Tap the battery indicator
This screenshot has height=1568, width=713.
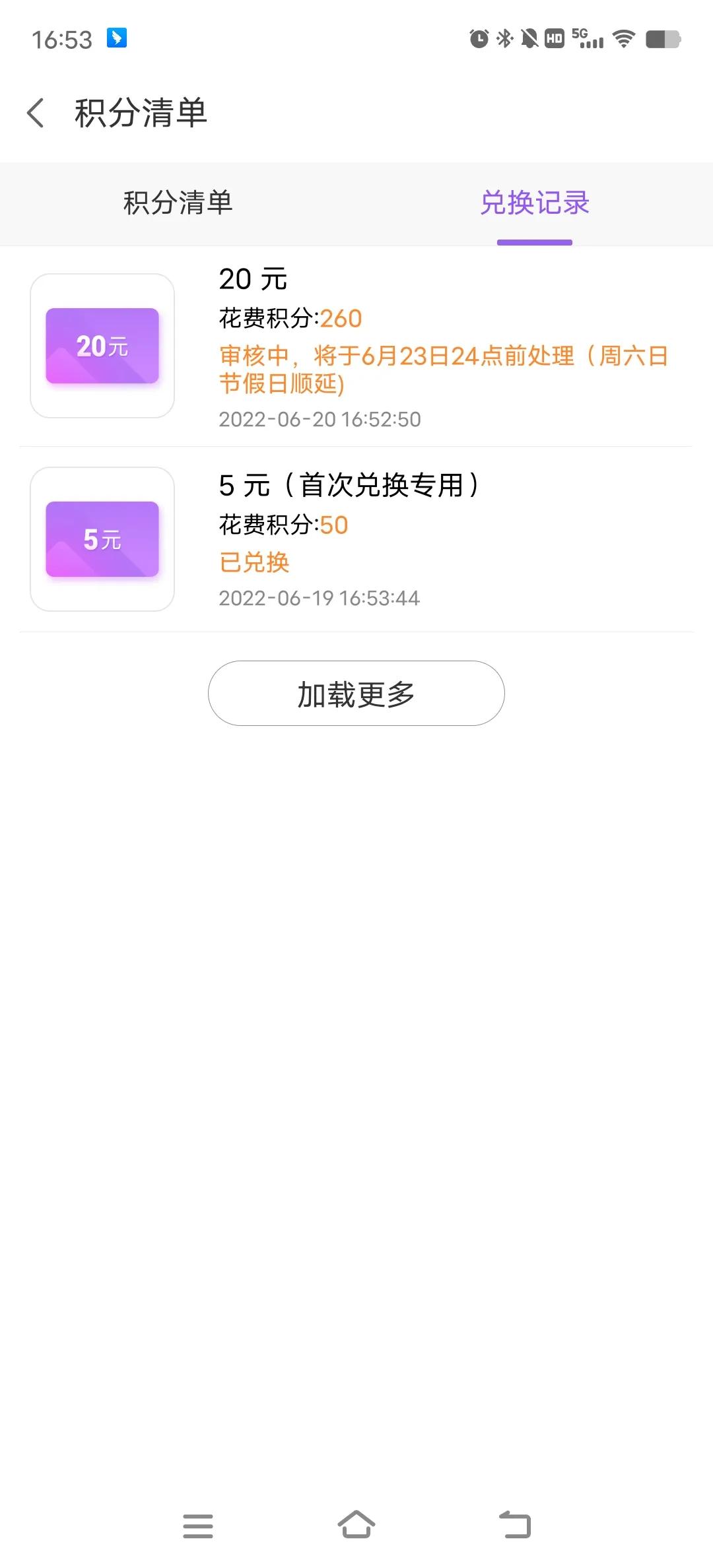pos(662,40)
